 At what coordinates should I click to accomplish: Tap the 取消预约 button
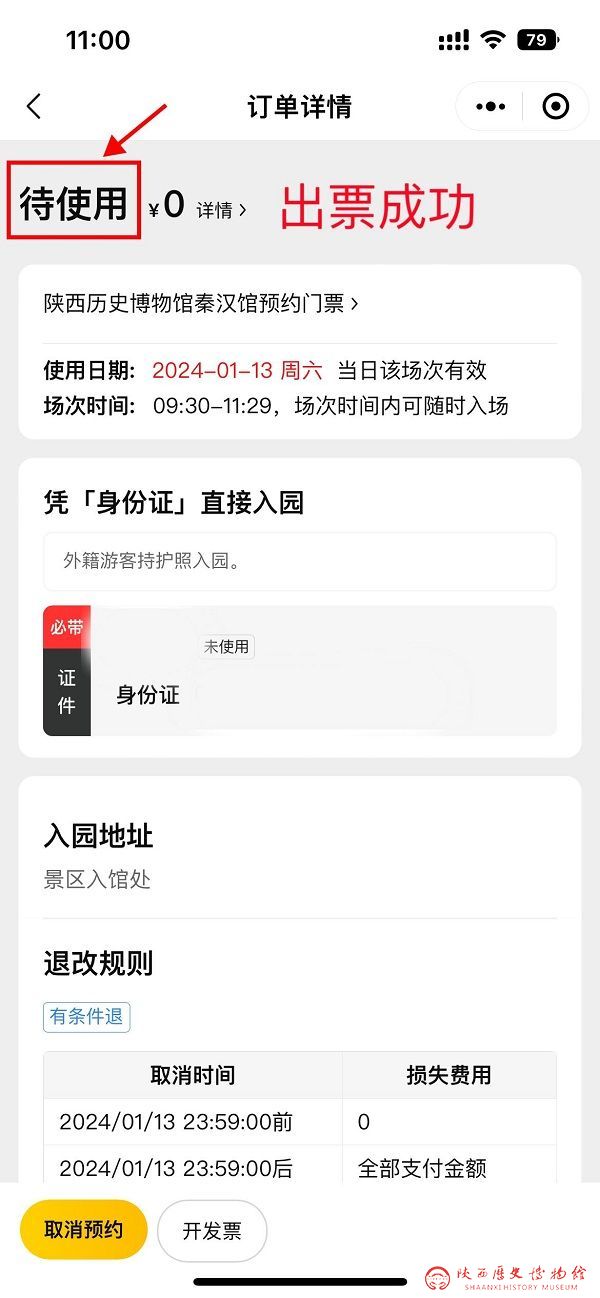[84, 1229]
